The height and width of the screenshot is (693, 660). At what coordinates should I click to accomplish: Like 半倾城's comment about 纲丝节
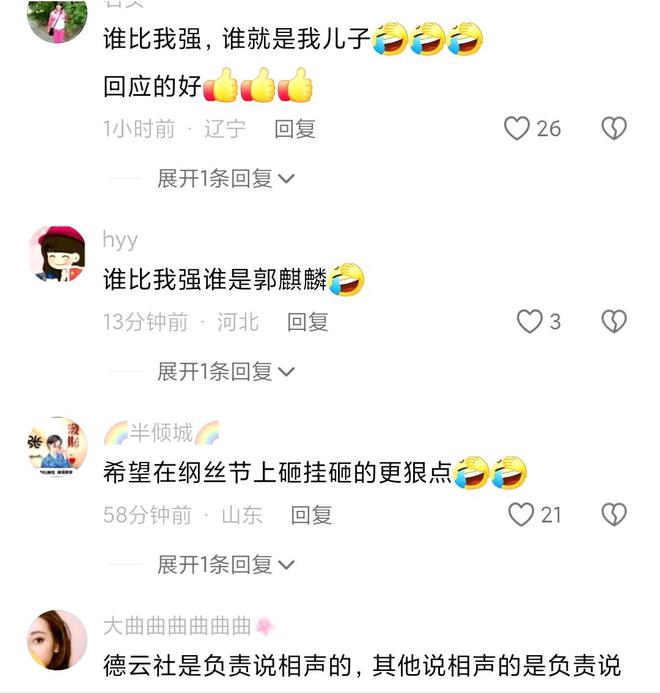521,515
